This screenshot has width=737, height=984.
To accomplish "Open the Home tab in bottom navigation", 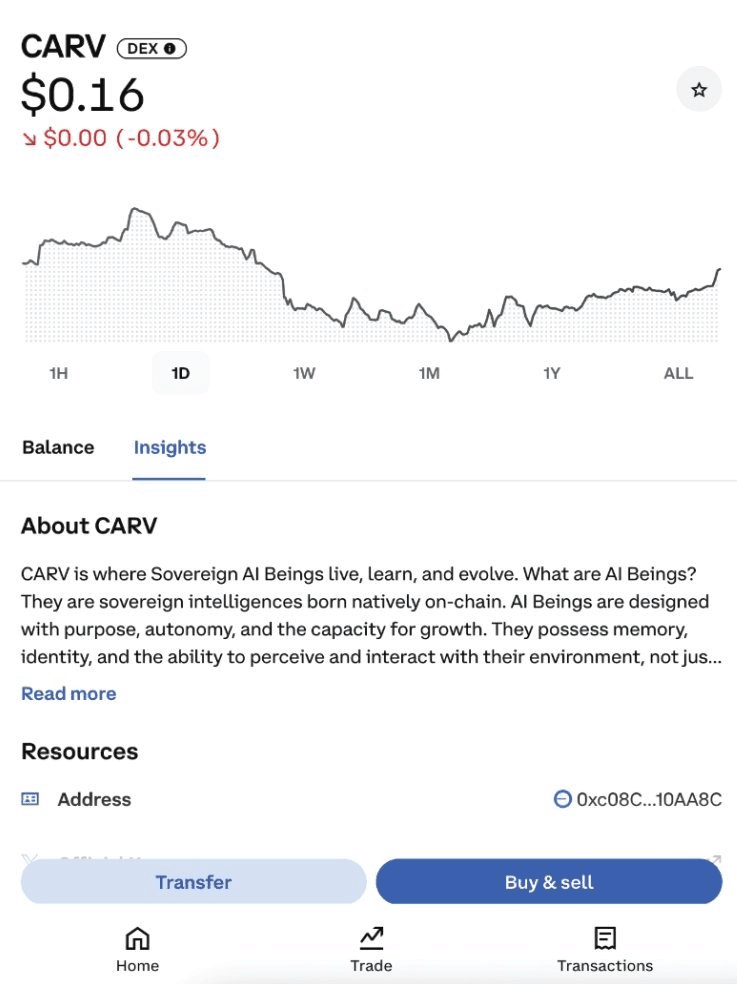I will [x=136, y=946].
